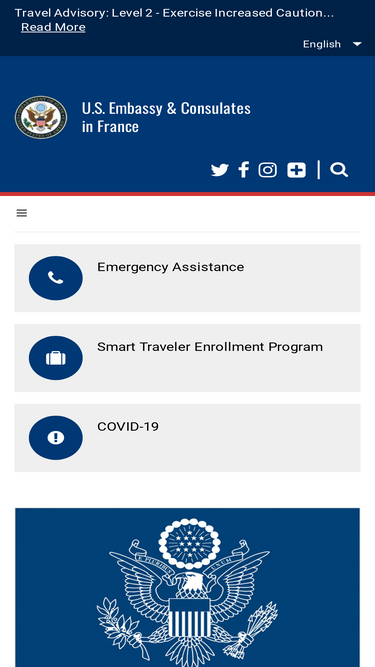View COVID-19 information
This screenshot has width=375, height=667.
188,438
